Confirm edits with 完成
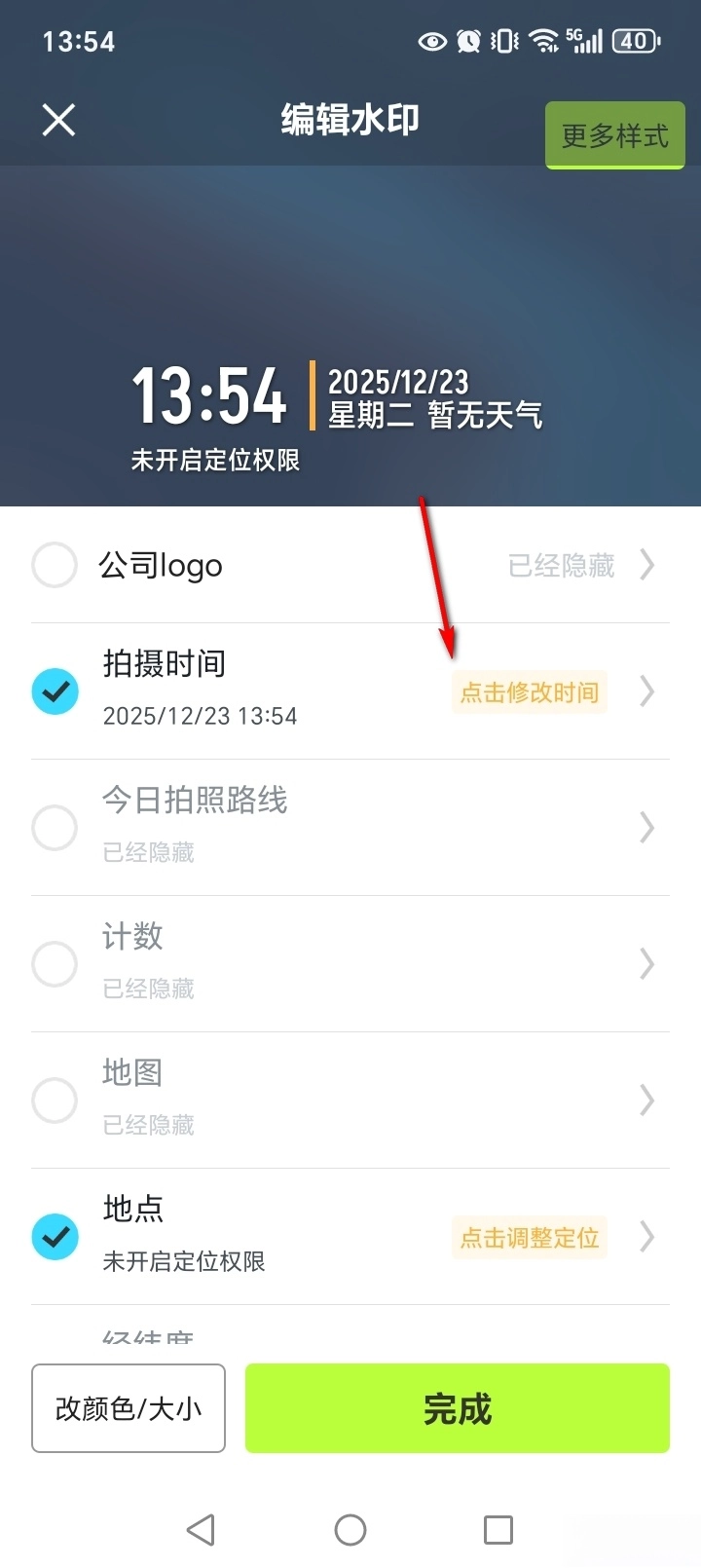 [x=457, y=1408]
